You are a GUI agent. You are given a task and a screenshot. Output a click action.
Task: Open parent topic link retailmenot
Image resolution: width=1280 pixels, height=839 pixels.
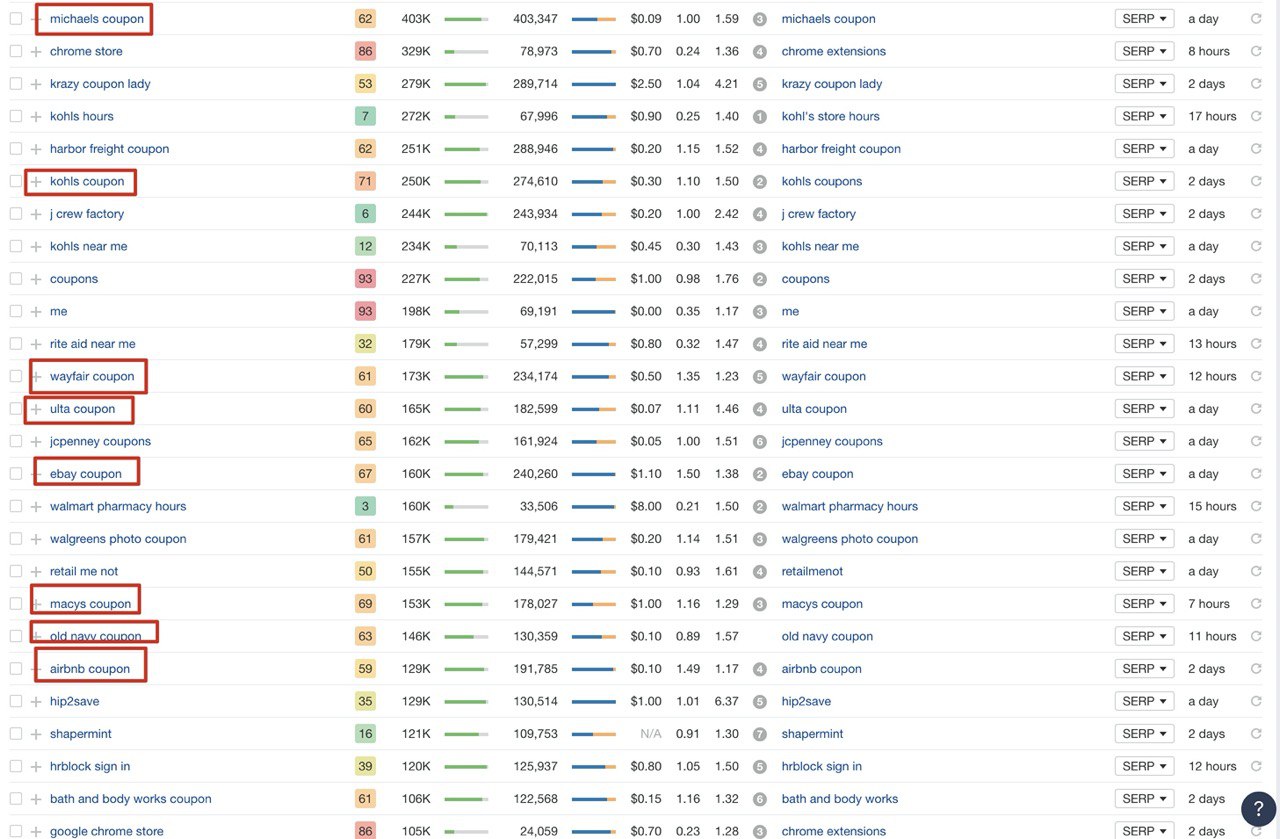(812, 571)
